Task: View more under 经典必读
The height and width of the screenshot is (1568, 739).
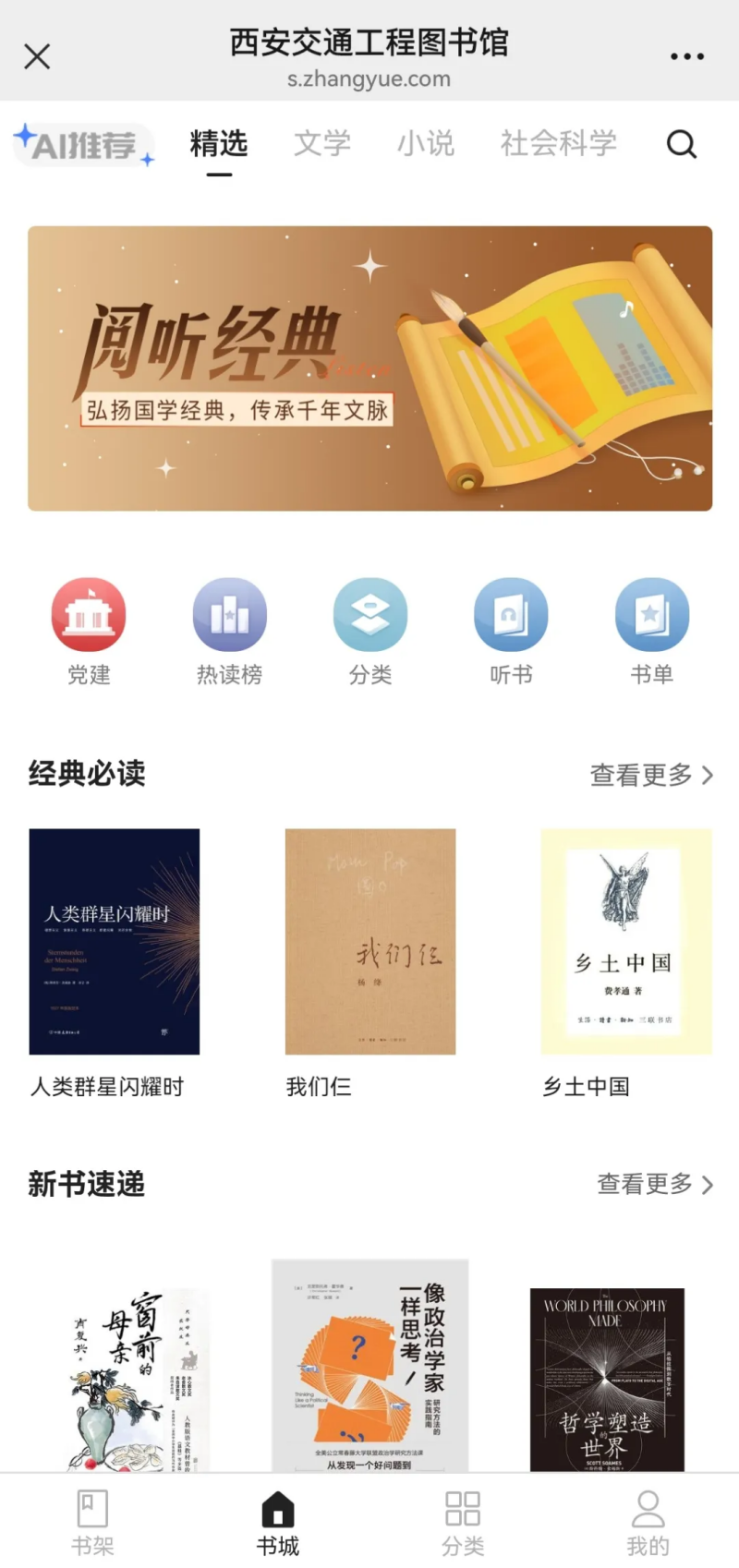Action: click(651, 775)
